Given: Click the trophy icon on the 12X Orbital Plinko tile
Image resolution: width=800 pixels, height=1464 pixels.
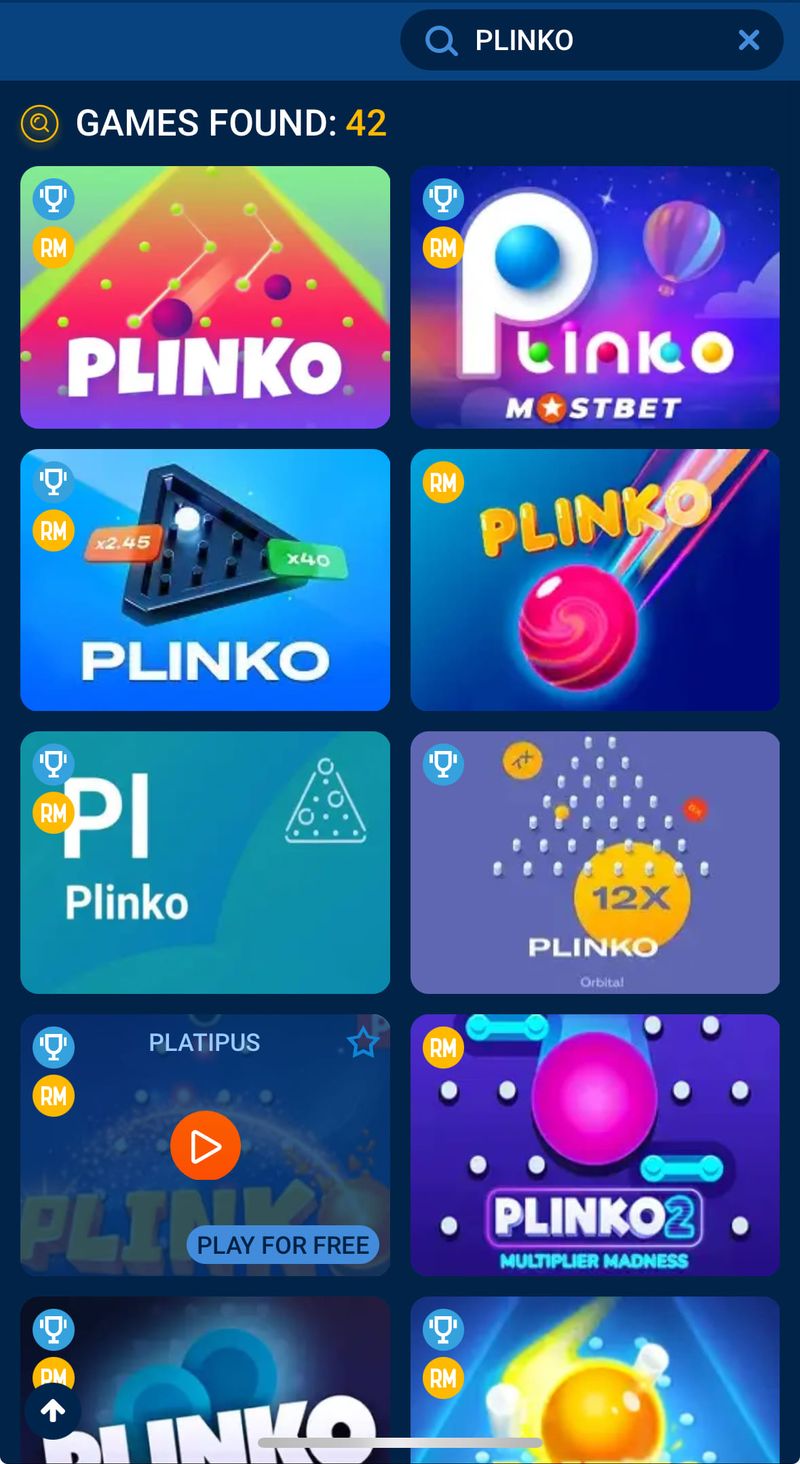Looking at the screenshot, I should pos(443,764).
